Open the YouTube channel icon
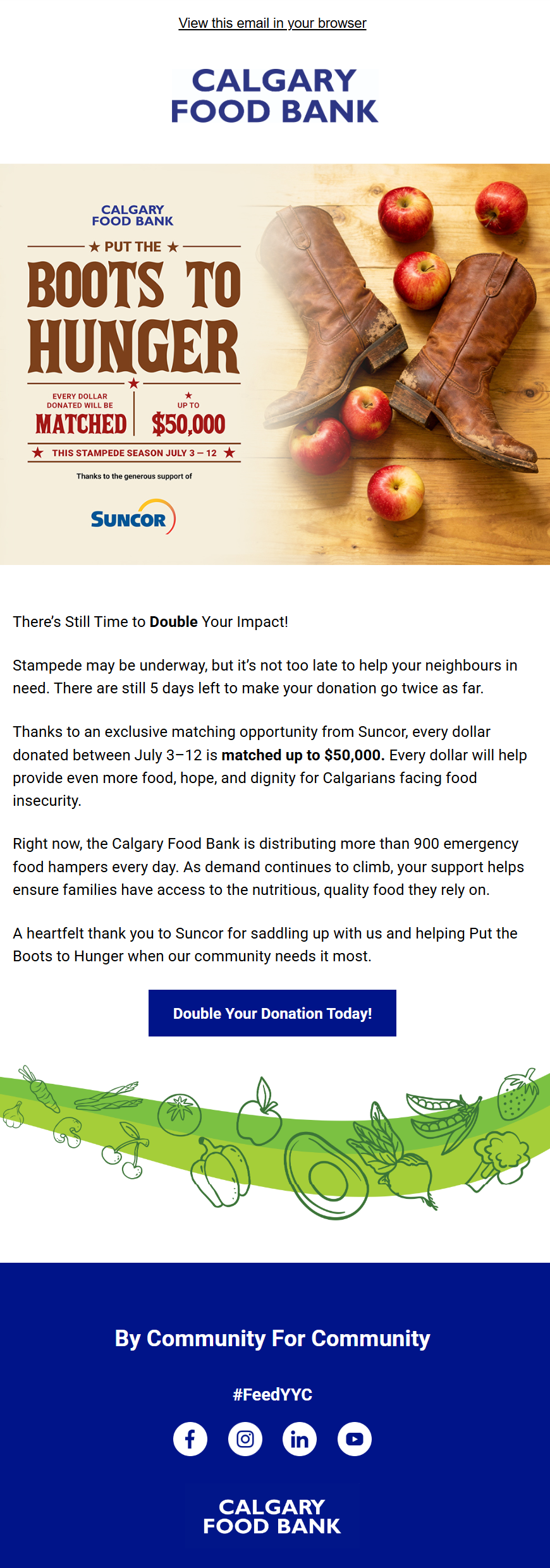Viewport: 550px width, 1568px height. point(355,1439)
